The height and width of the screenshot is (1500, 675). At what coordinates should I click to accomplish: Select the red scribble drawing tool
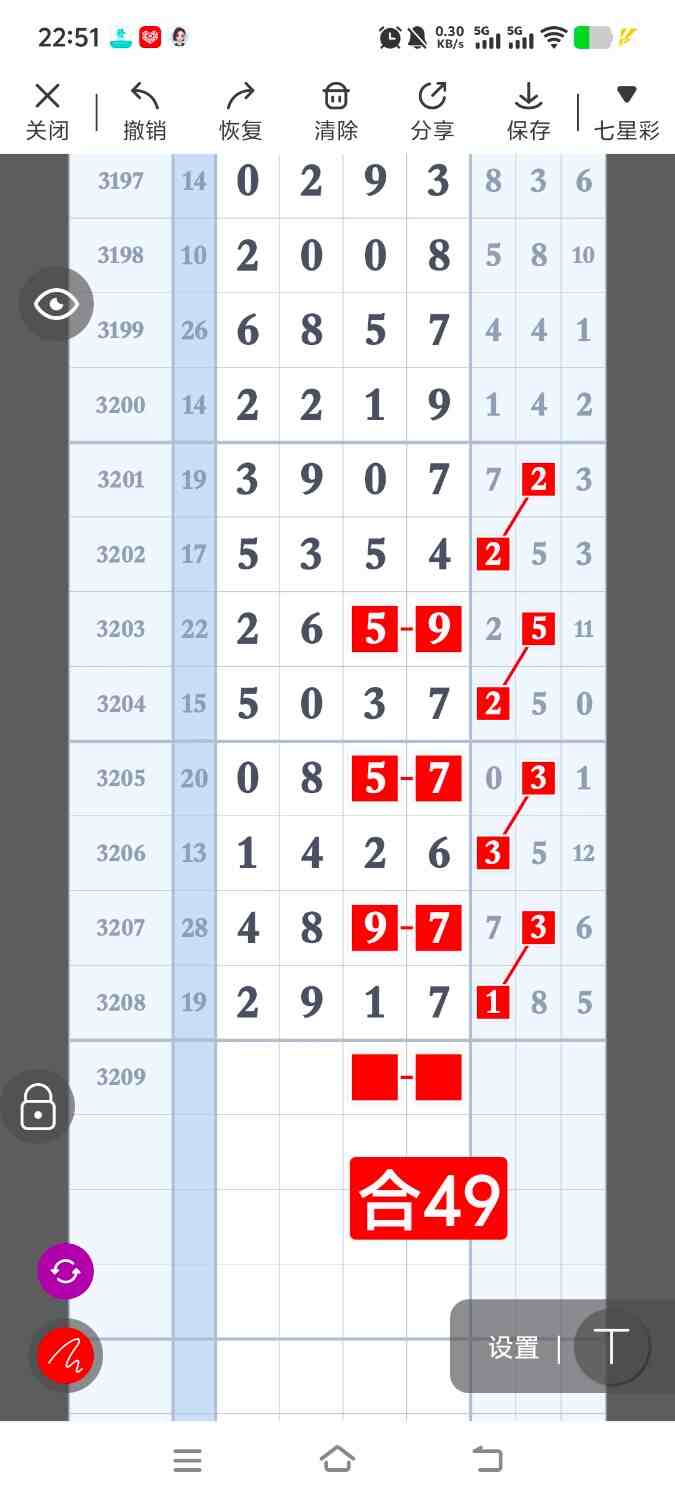(65, 1355)
